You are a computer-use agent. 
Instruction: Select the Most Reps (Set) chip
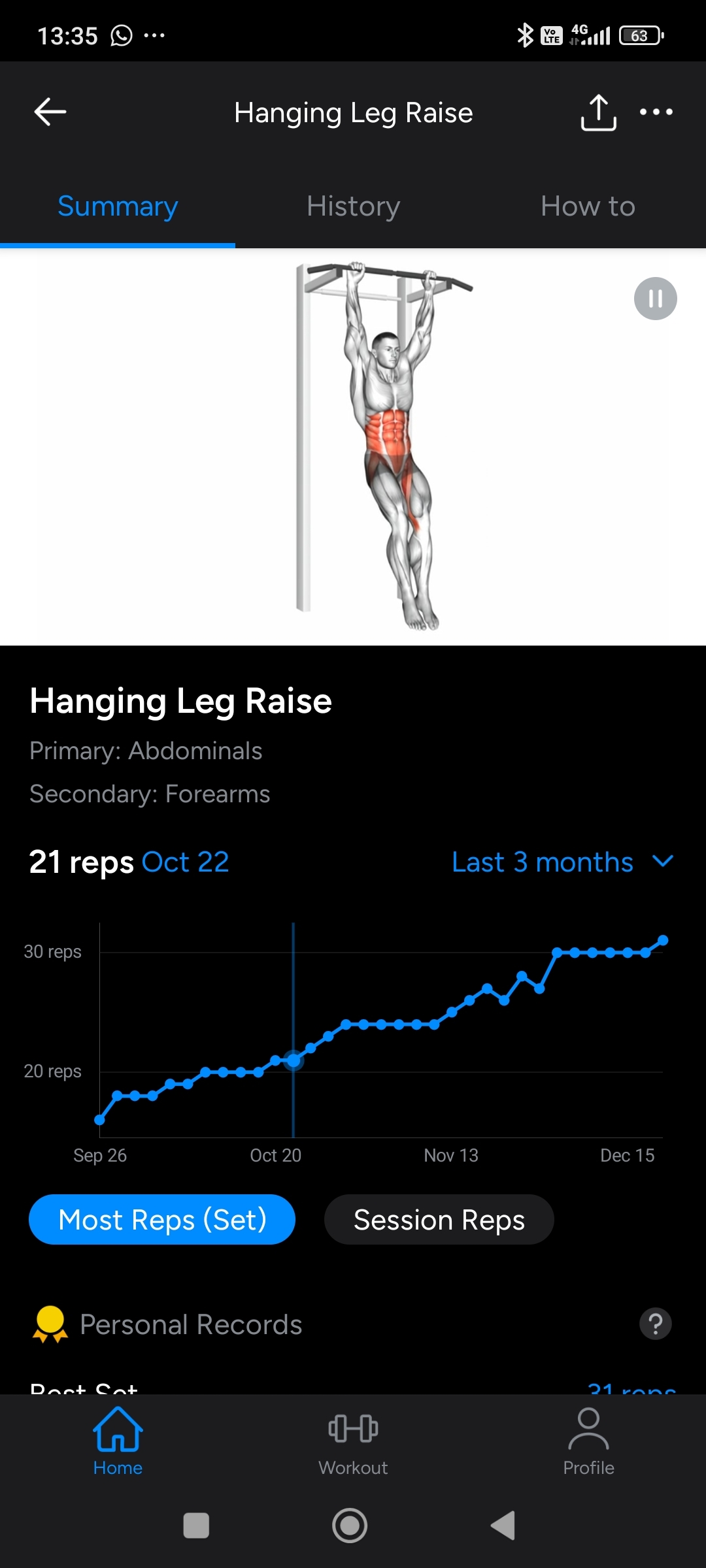(162, 1220)
